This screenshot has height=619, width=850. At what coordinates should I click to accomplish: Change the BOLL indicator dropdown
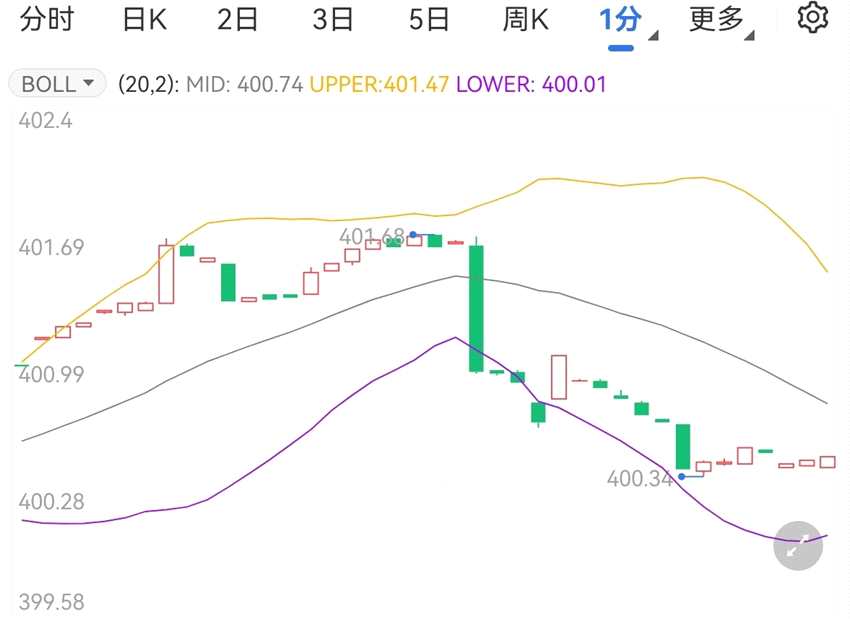pyautogui.click(x=58, y=84)
